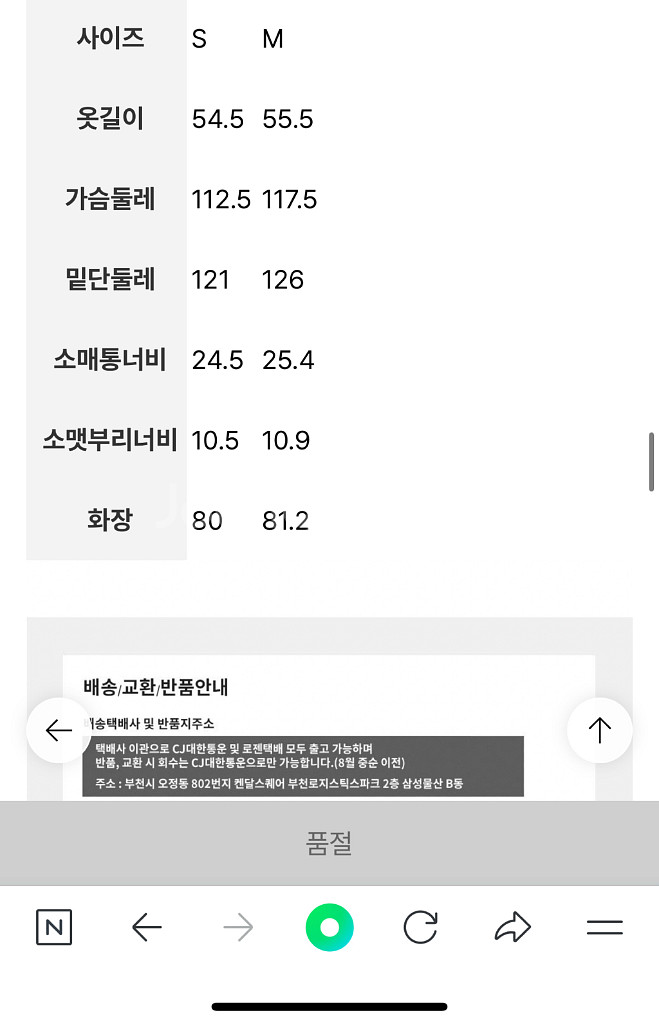This screenshot has height=1024, width=659.
Task: Go forward in the browser toolbar
Action: click(x=238, y=928)
